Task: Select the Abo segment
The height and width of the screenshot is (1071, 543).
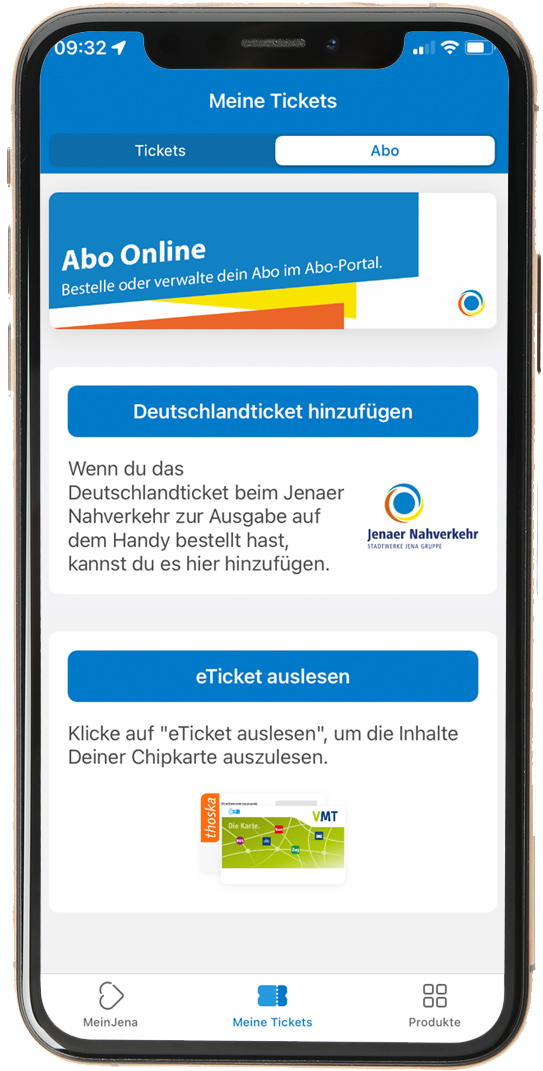Action: [385, 150]
